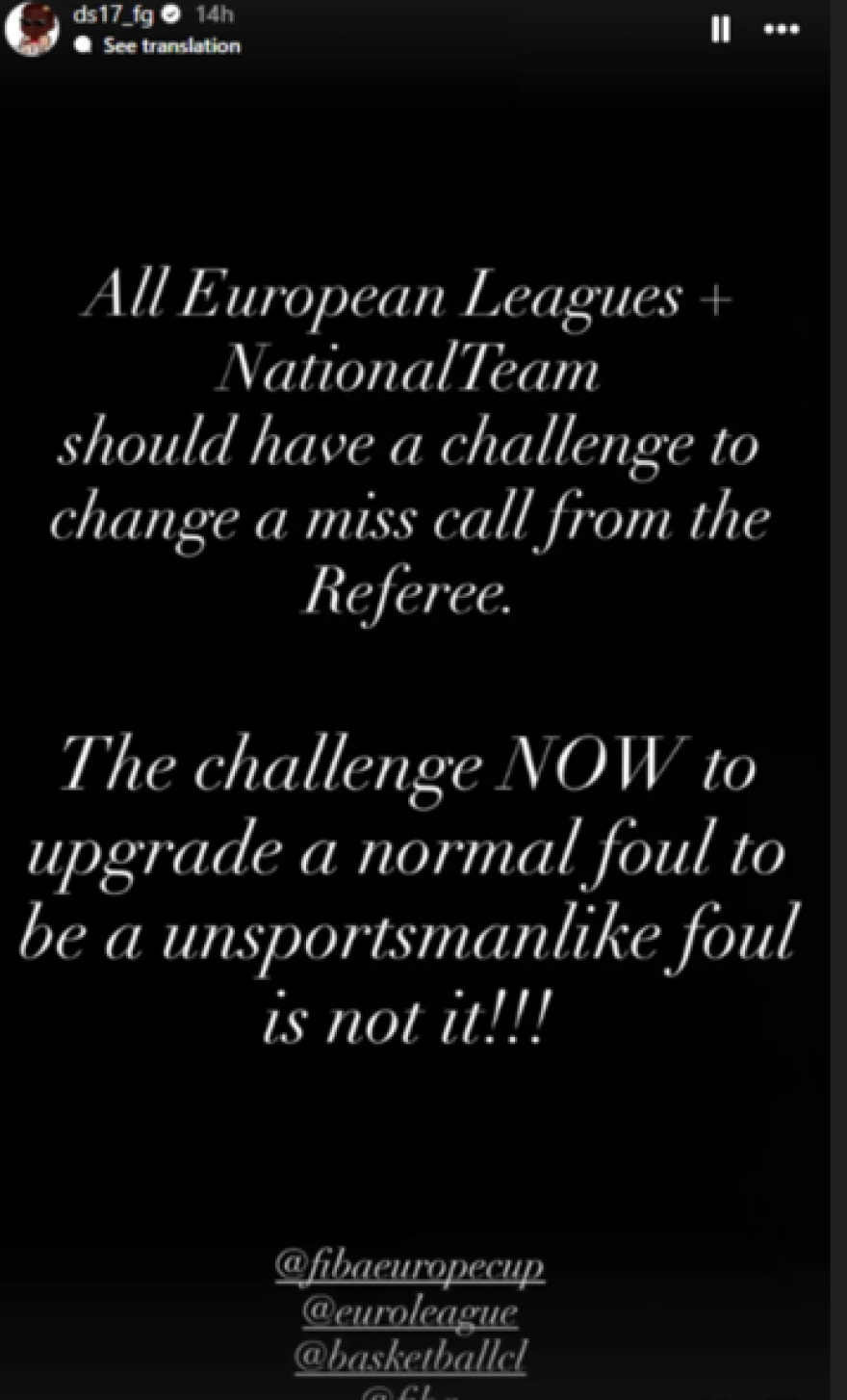Pause the story playback
The height and width of the screenshot is (1400, 847).
pyautogui.click(x=720, y=30)
